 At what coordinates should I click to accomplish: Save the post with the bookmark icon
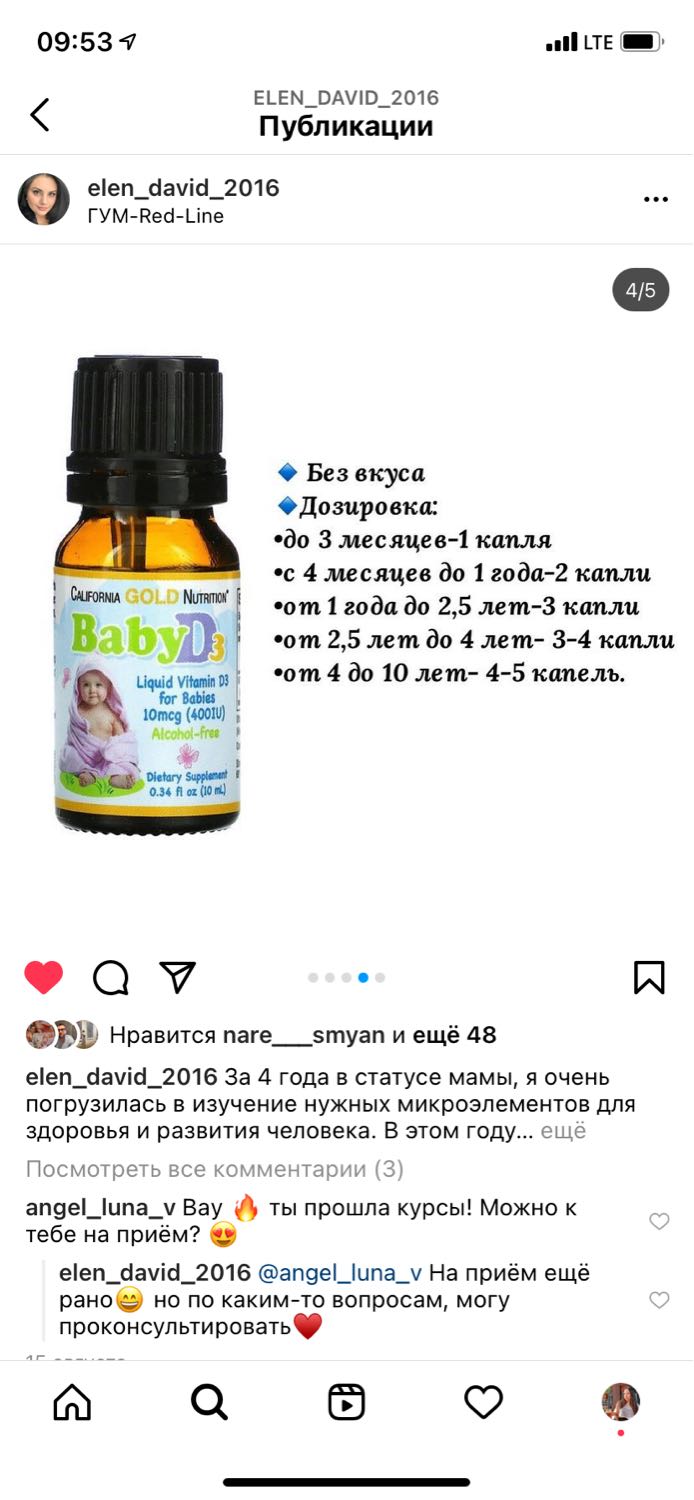coord(649,977)
